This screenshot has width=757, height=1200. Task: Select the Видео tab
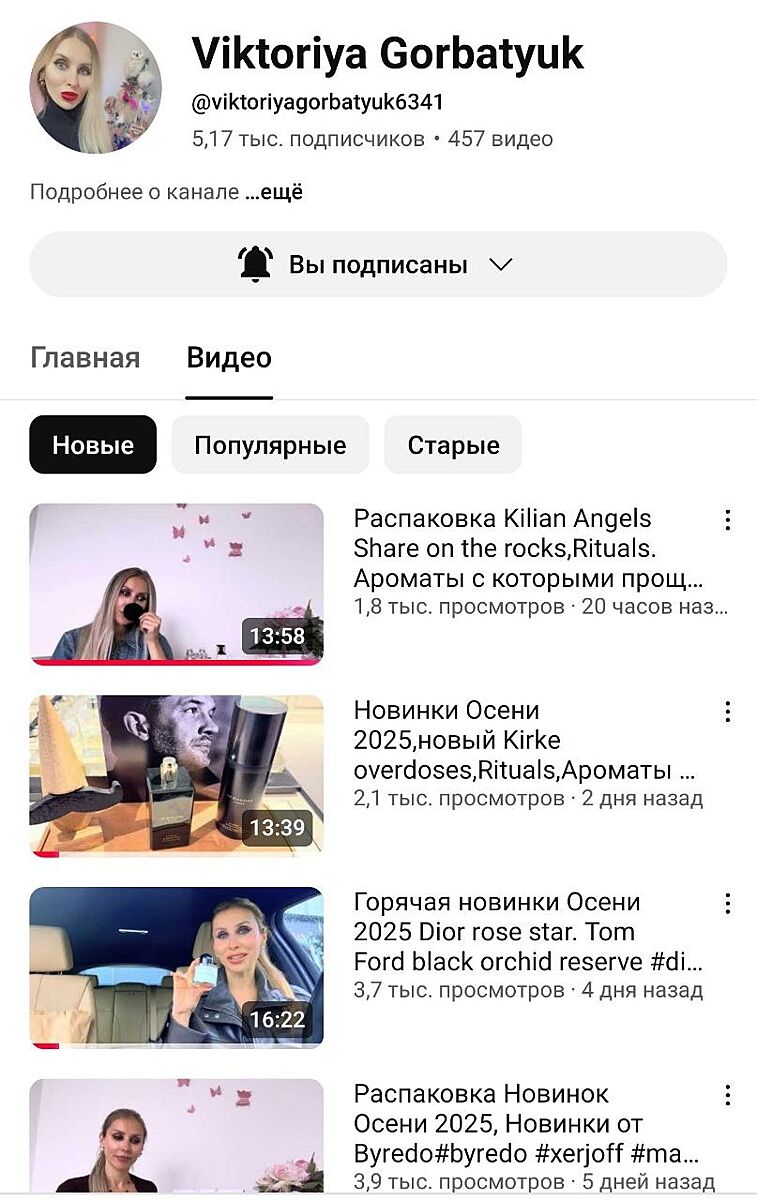click(x=229, y=358)
